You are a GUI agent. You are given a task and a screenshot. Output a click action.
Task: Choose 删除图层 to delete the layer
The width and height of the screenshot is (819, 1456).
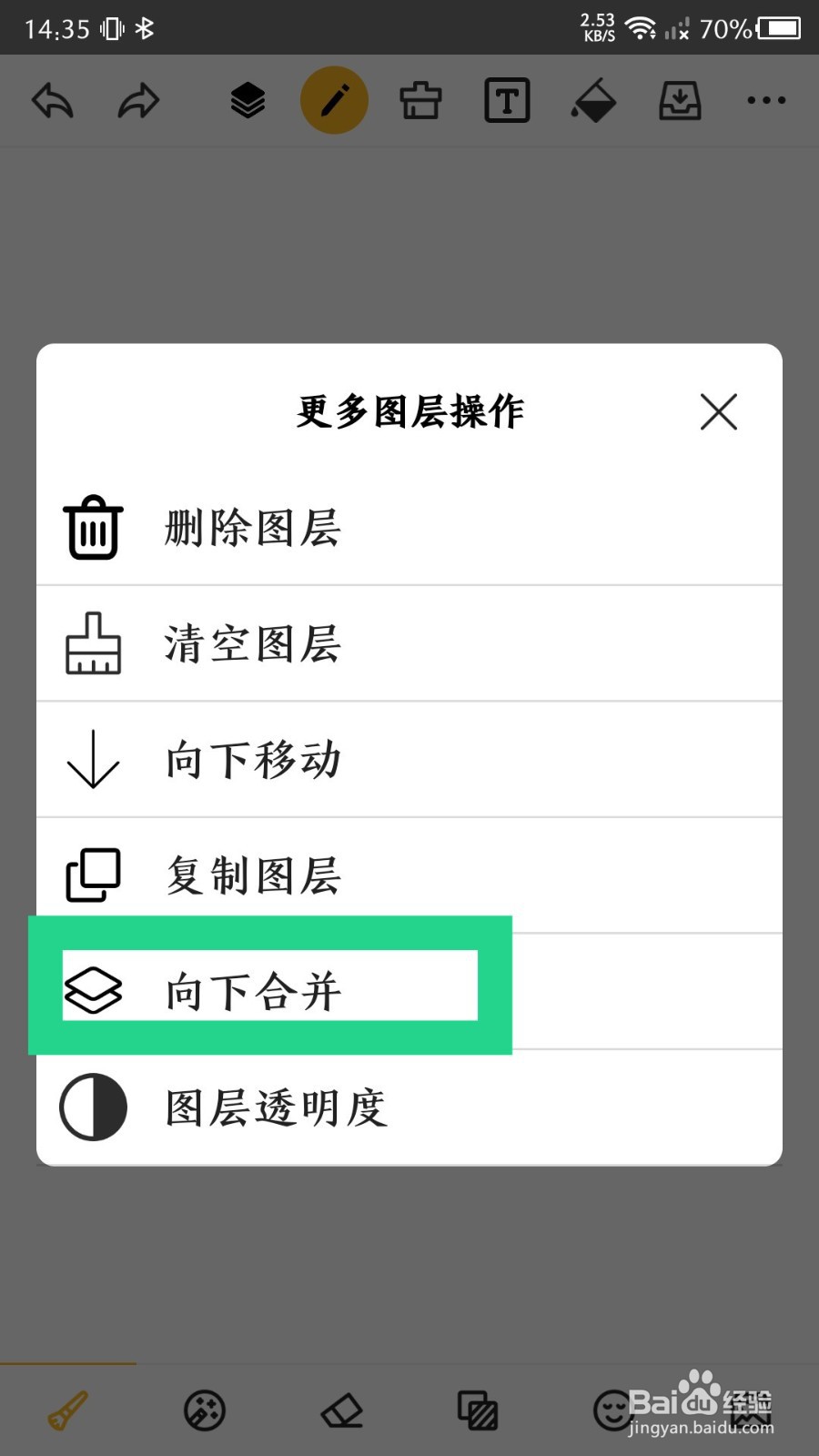tap(252, 528)
